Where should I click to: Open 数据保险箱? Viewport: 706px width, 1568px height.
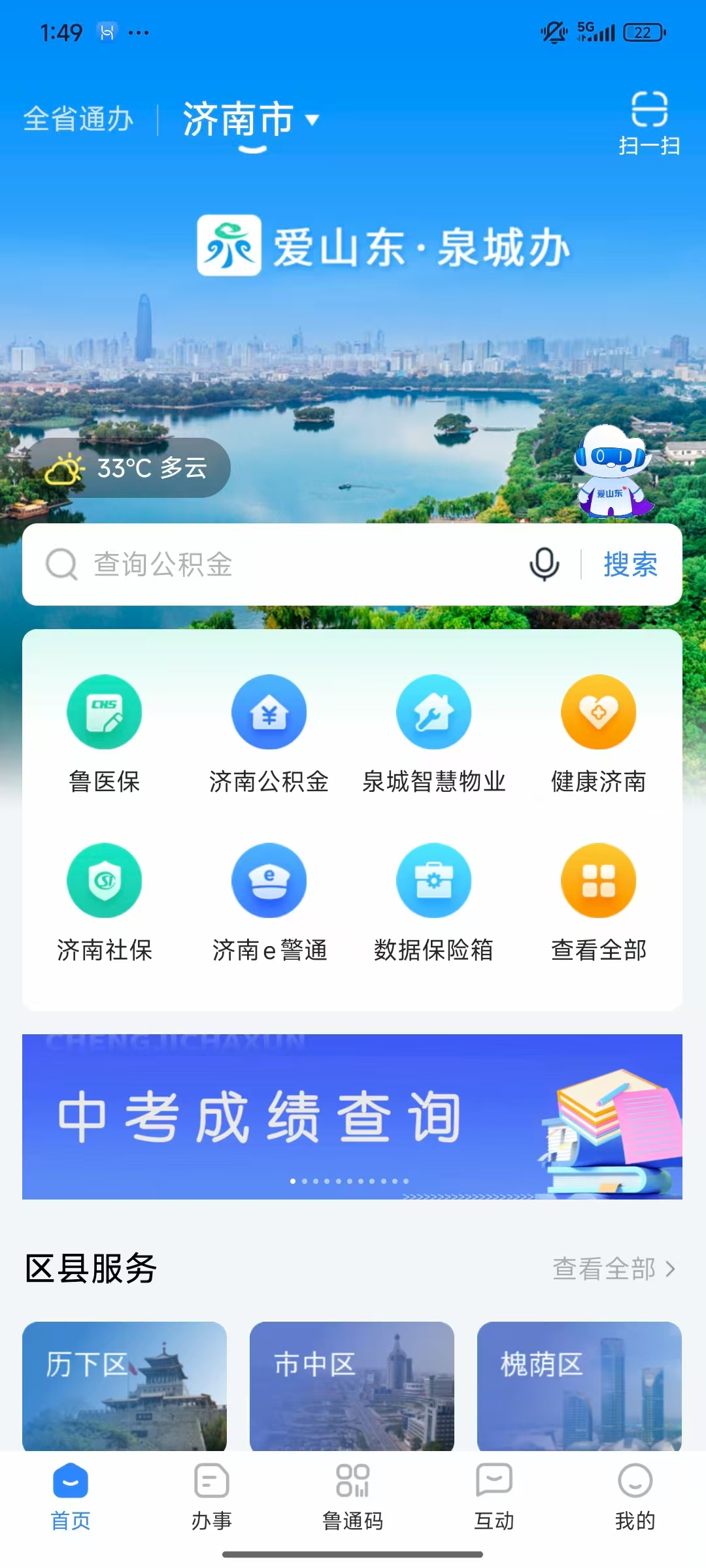click(x=433, y=902)
